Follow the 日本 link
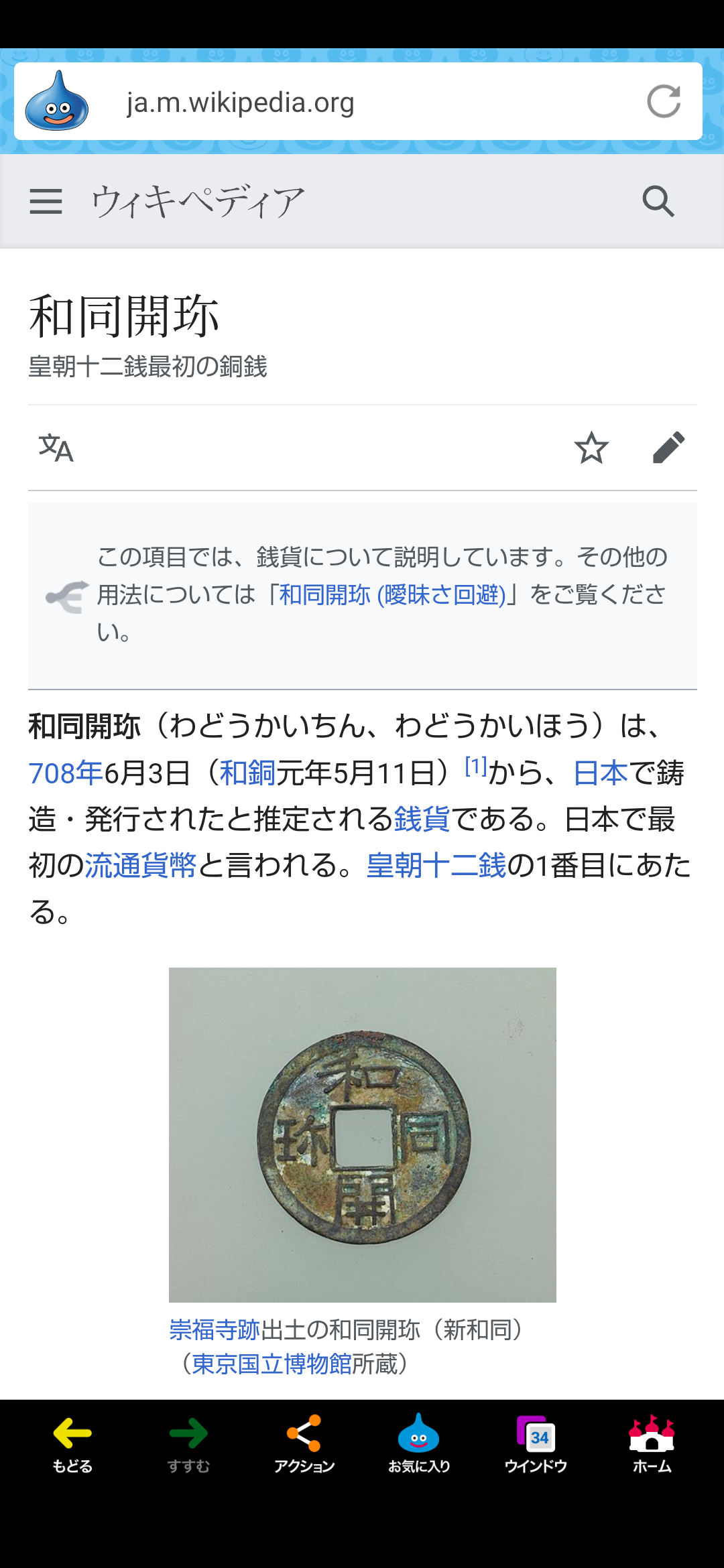 (600, 773)
